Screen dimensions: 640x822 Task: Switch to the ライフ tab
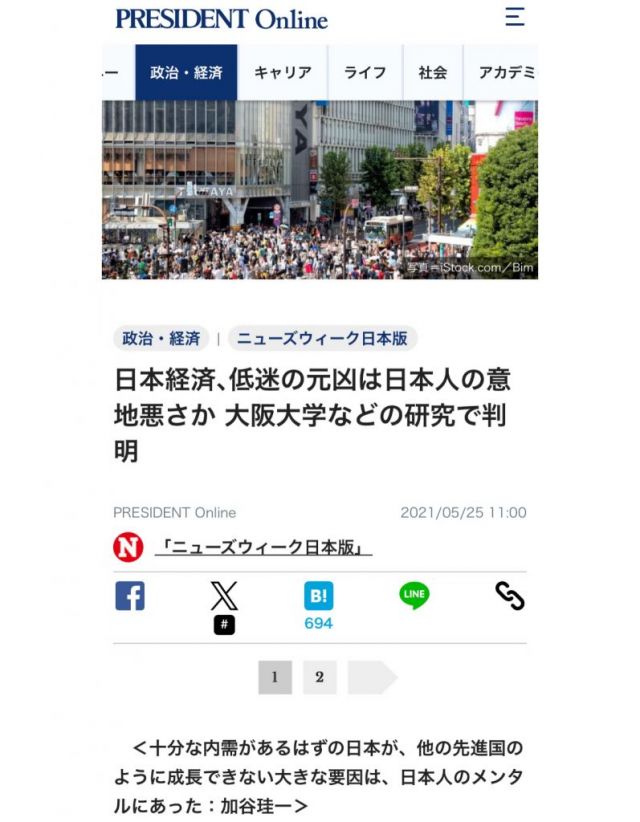[365, 73]
